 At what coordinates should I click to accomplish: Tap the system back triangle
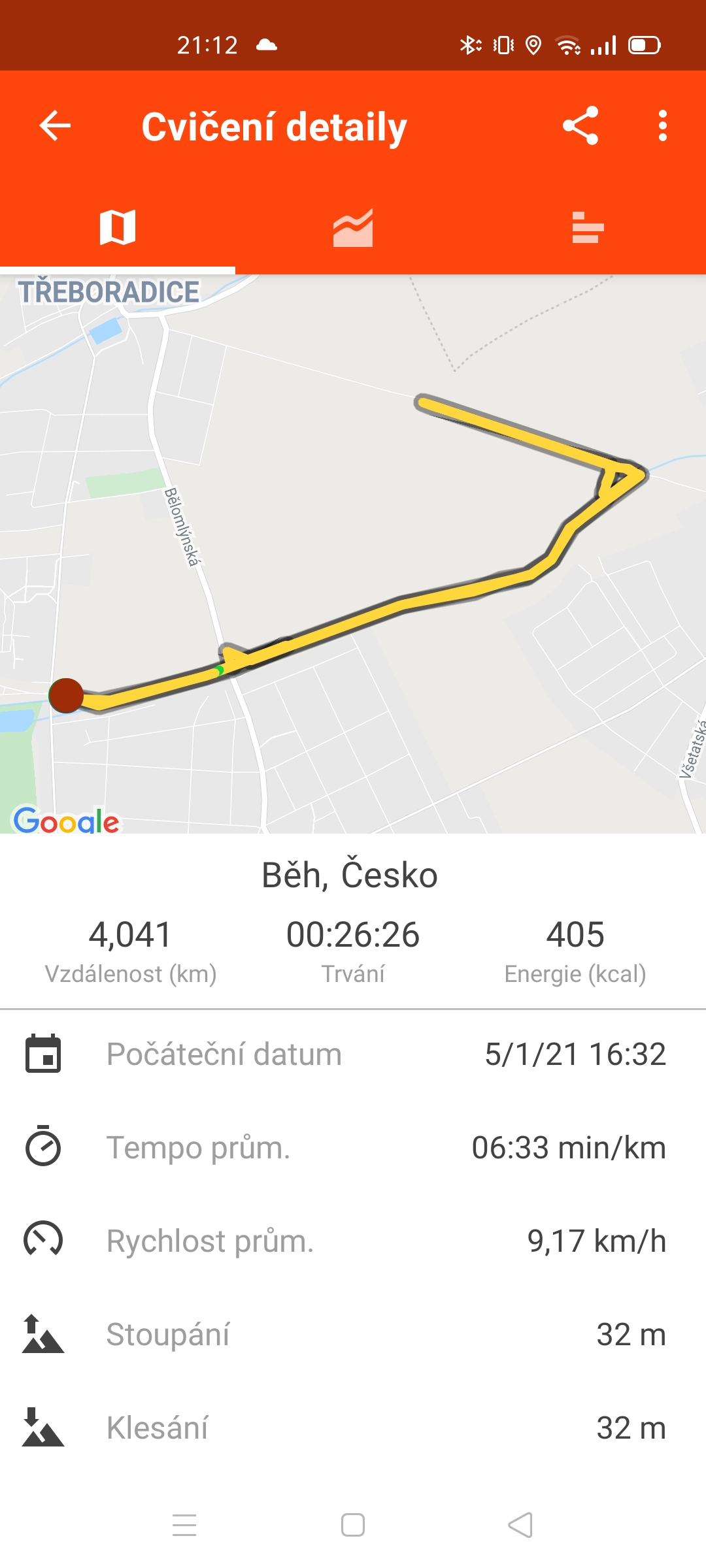point(520,1525)
